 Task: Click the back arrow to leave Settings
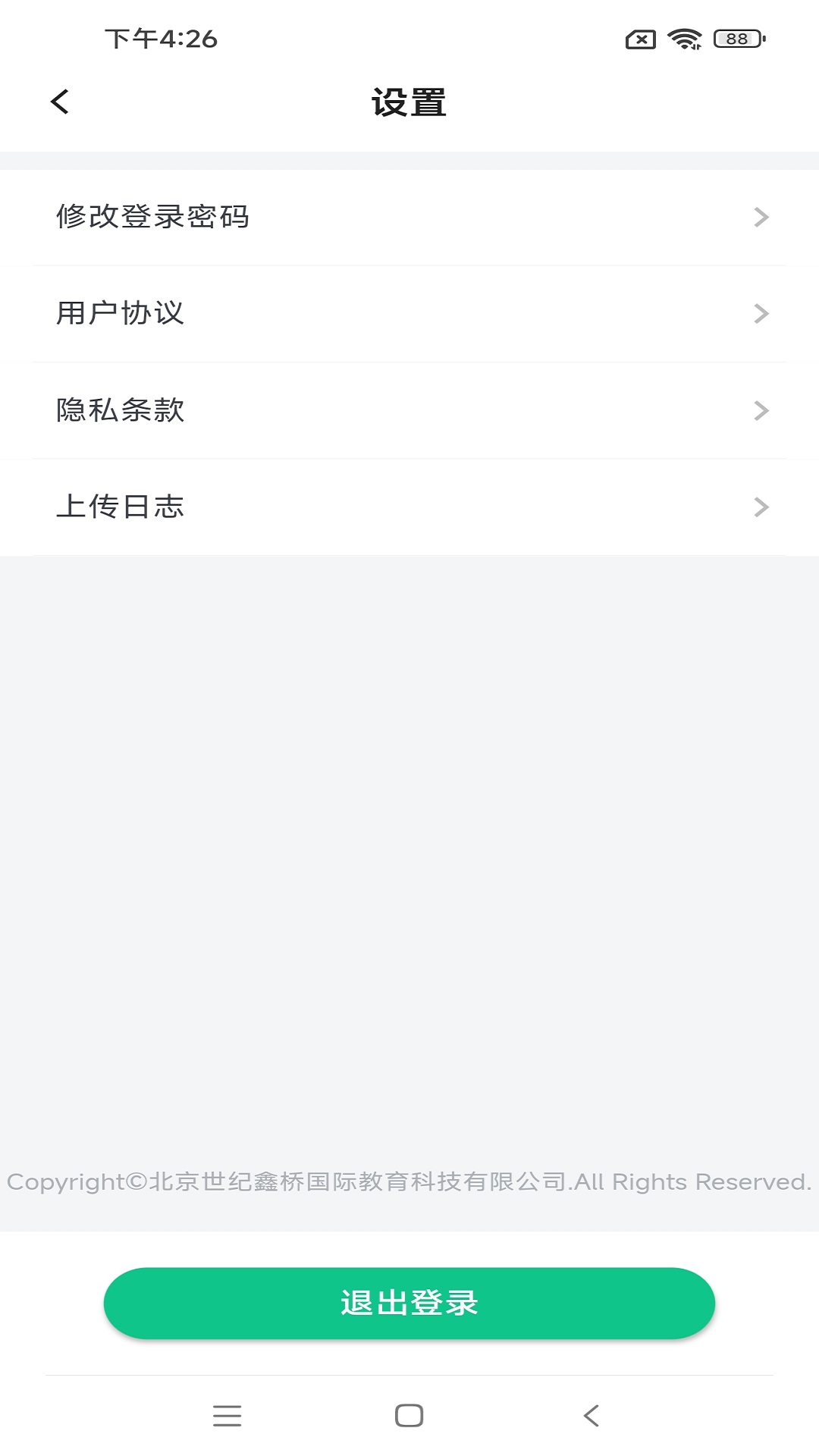click(x=60, y=101)
